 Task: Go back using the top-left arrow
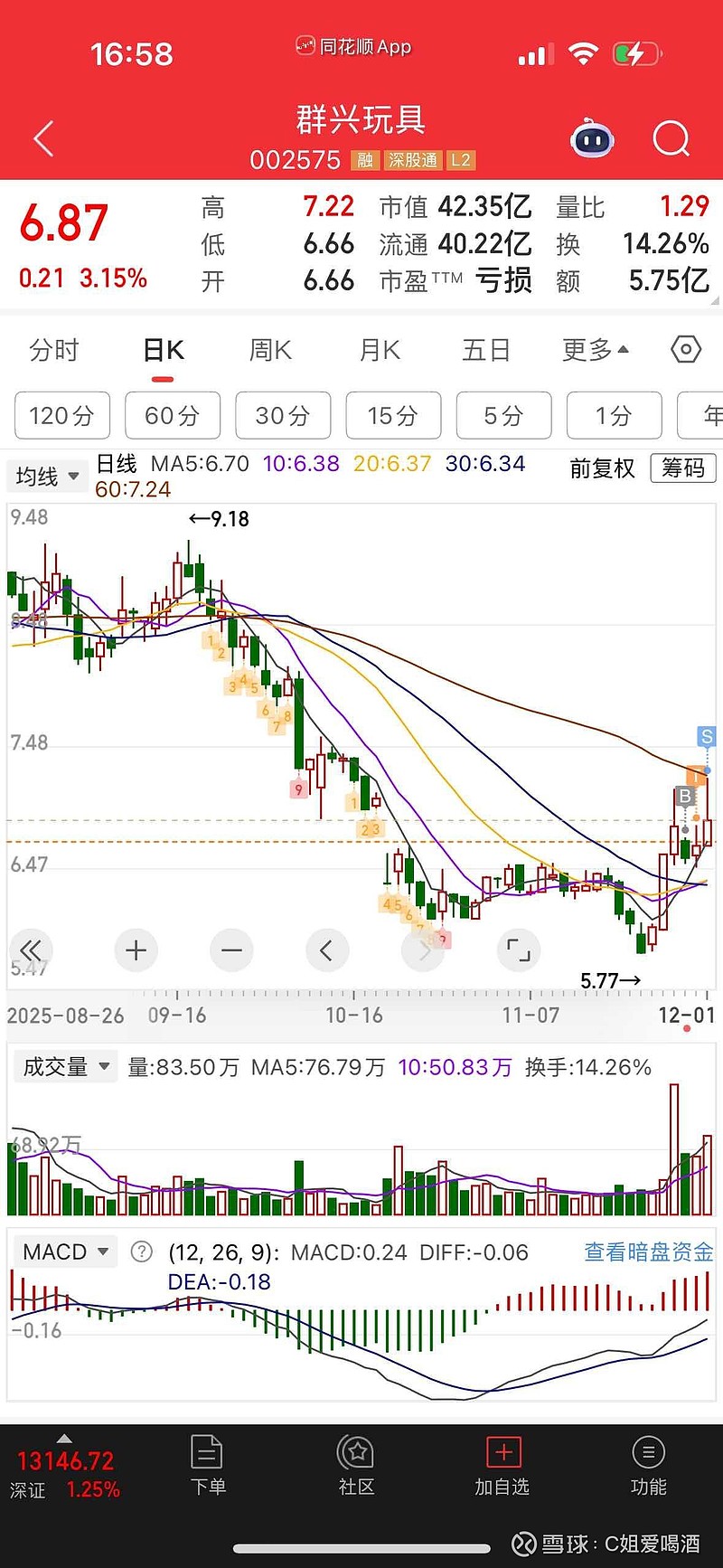click(x=43, y=139)
